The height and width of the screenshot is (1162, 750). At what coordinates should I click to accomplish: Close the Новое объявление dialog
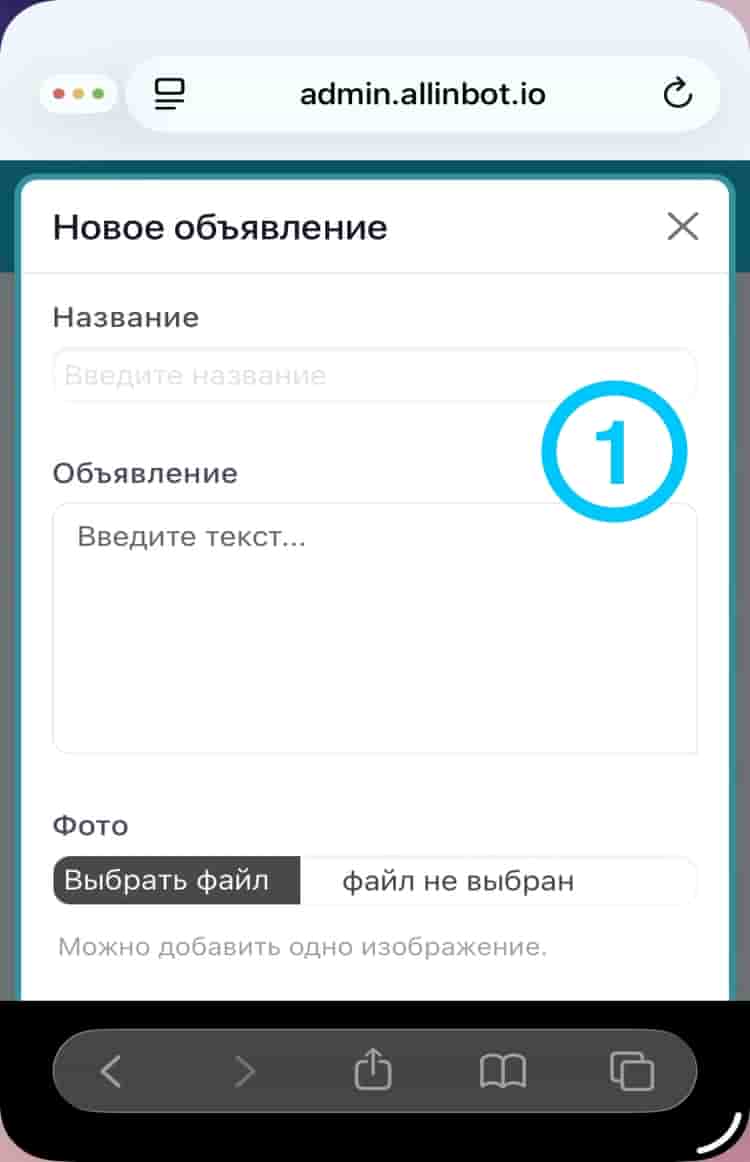pos(683,227)
